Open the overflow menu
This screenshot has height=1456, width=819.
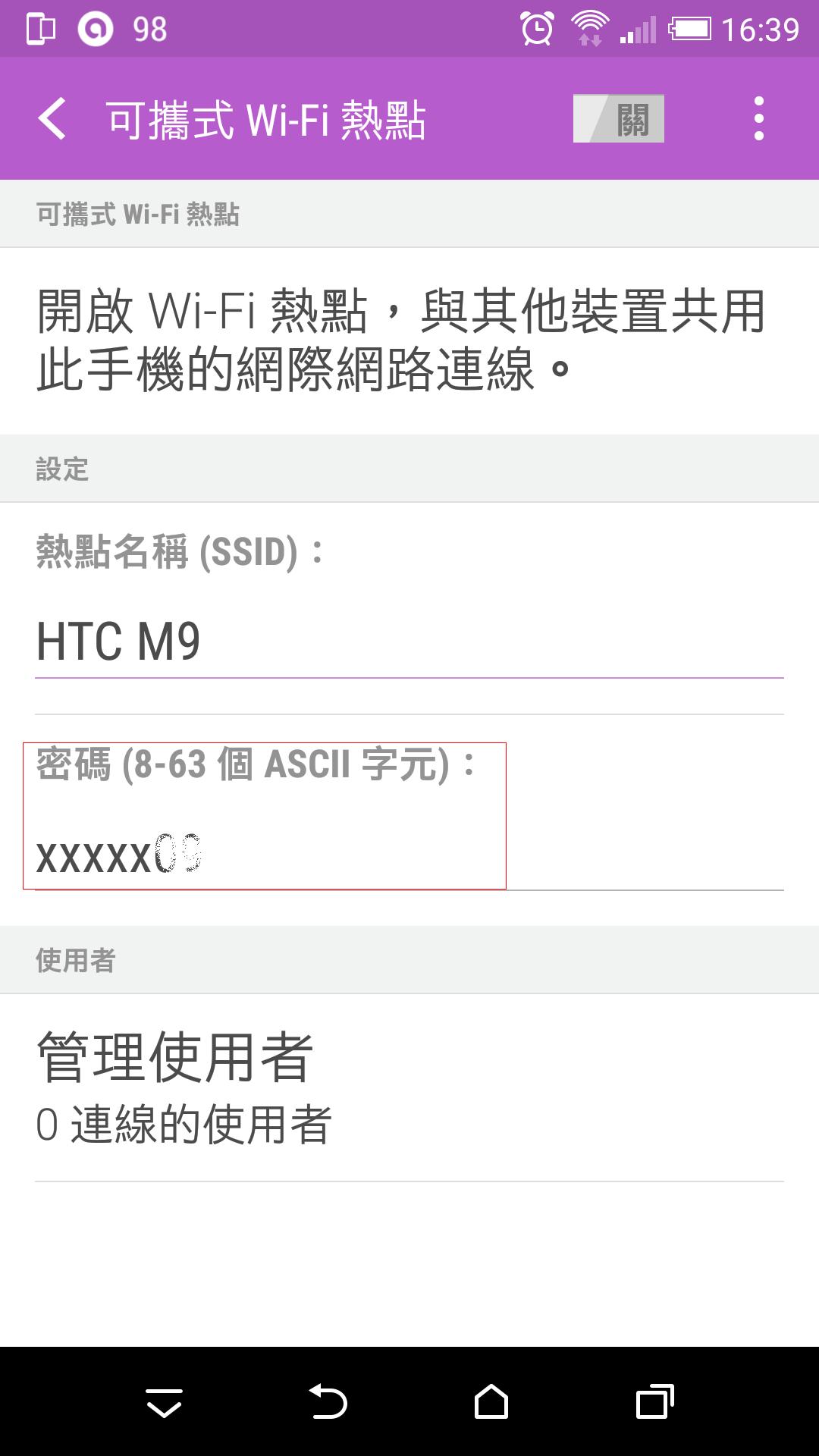coord(758,119)
